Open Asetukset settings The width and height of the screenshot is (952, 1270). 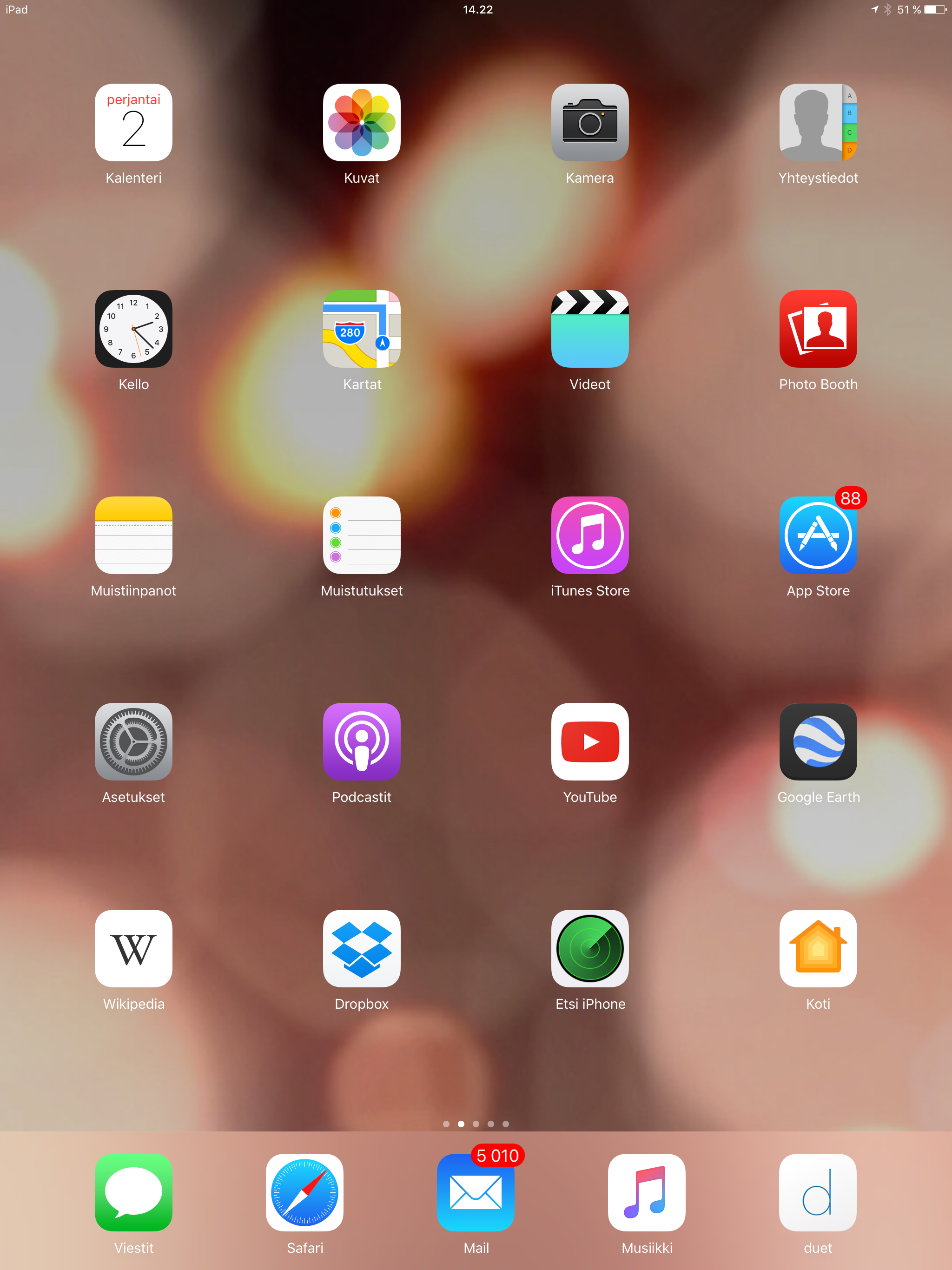[133, 742]
